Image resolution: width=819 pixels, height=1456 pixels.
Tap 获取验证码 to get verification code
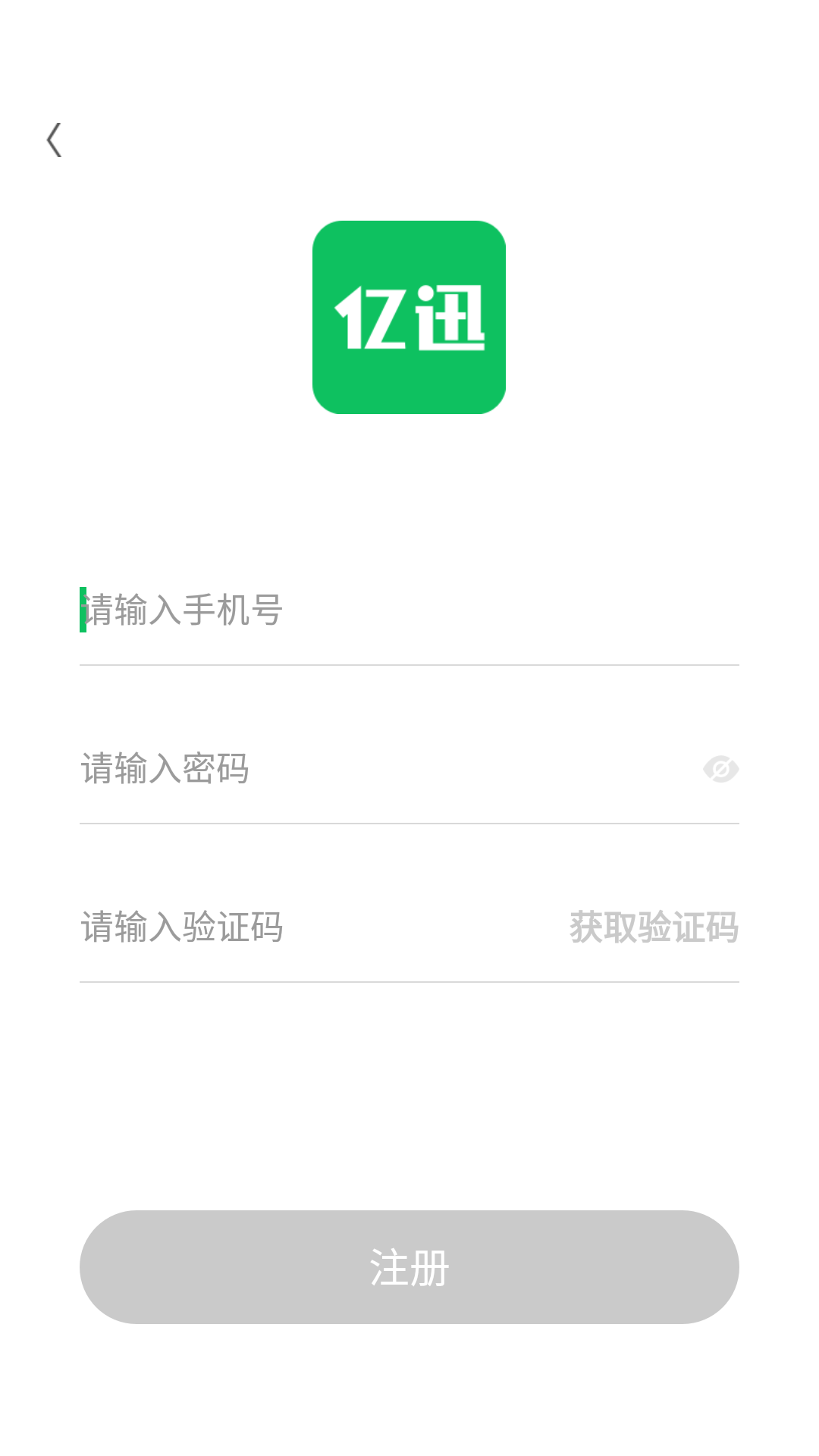click(x=654, y=927)
